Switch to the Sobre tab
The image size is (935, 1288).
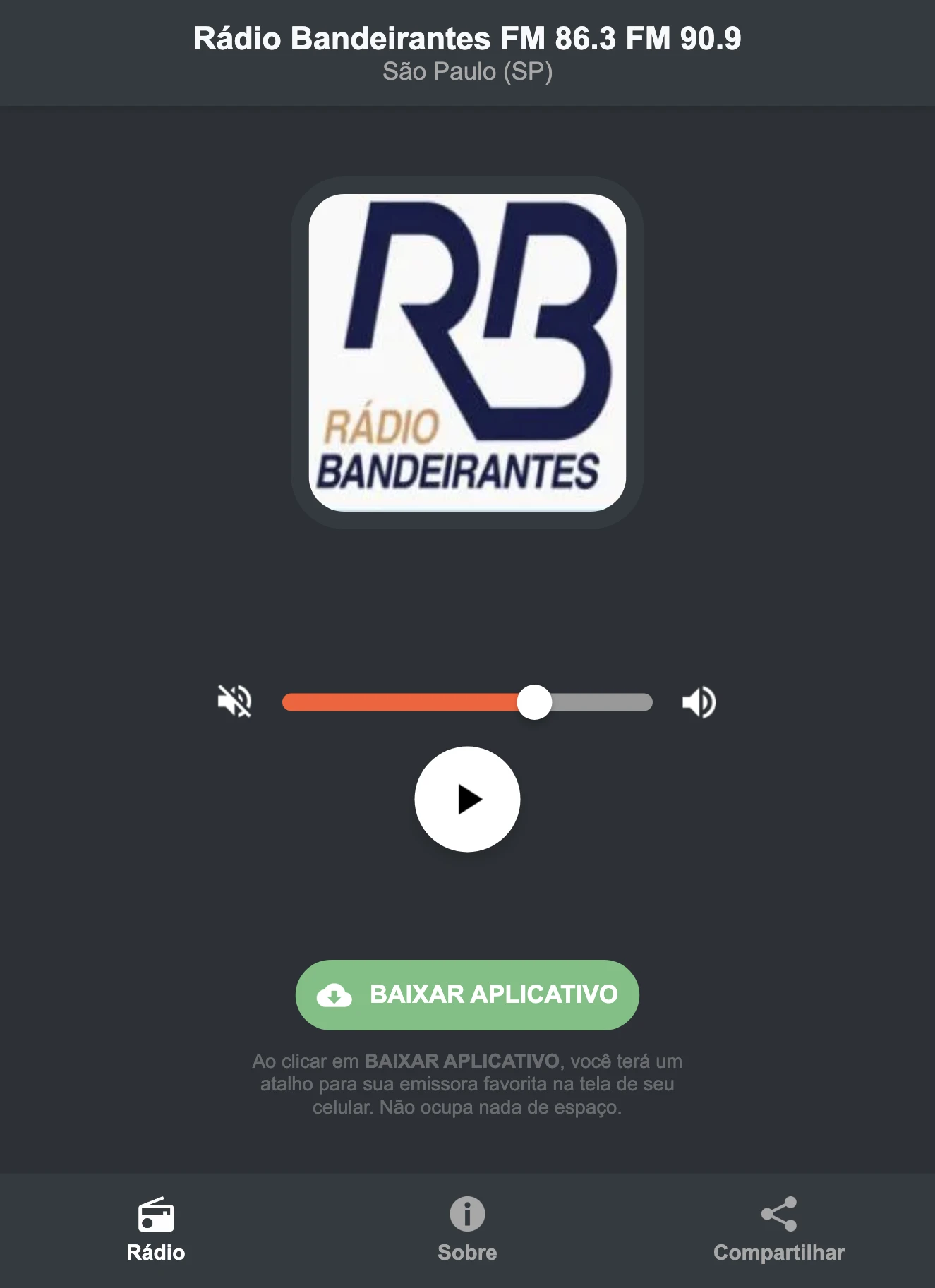[467, 1228]
